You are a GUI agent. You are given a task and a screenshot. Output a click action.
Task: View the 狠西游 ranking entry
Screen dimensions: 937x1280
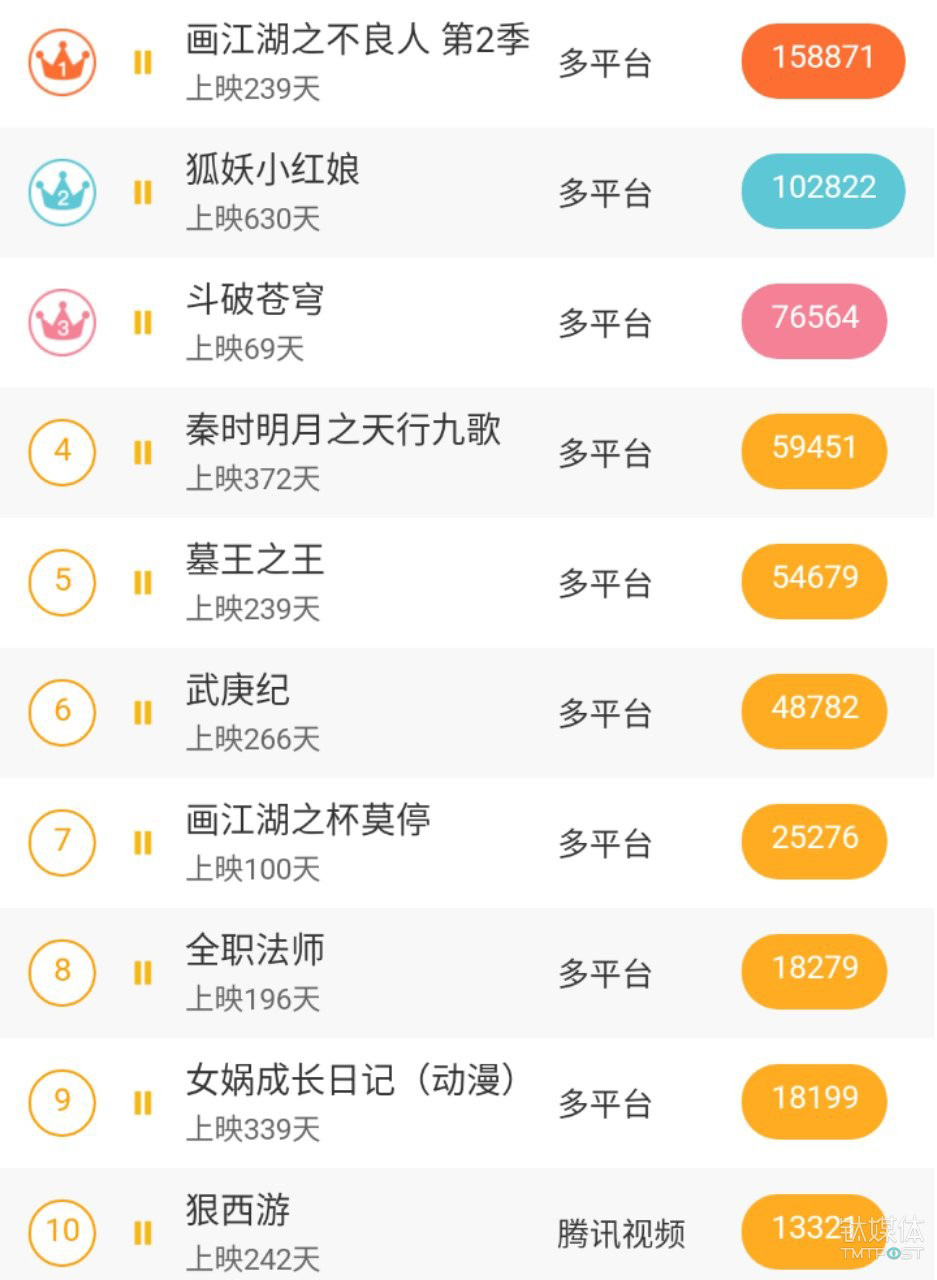(238, 1211)
